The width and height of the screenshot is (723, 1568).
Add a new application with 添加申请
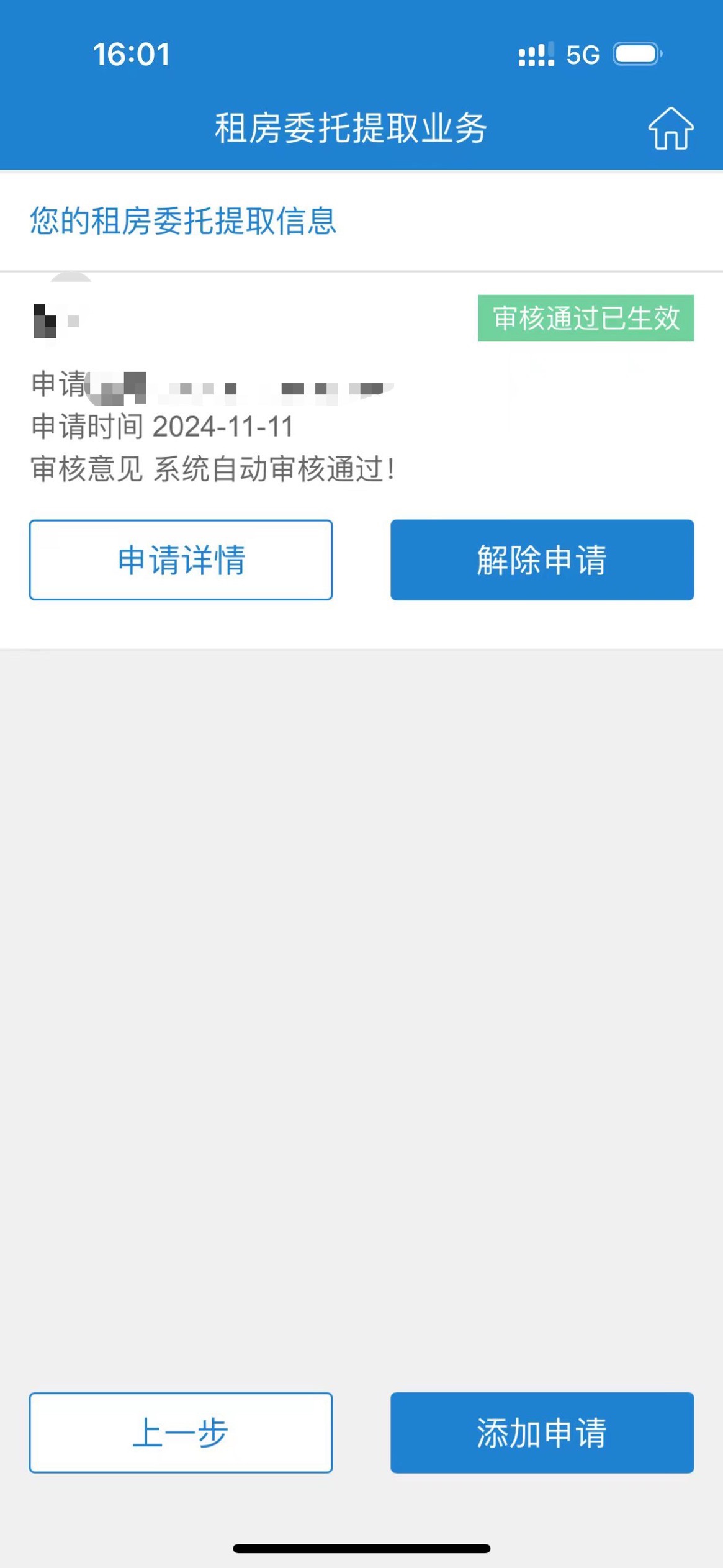coord(542,1432)
